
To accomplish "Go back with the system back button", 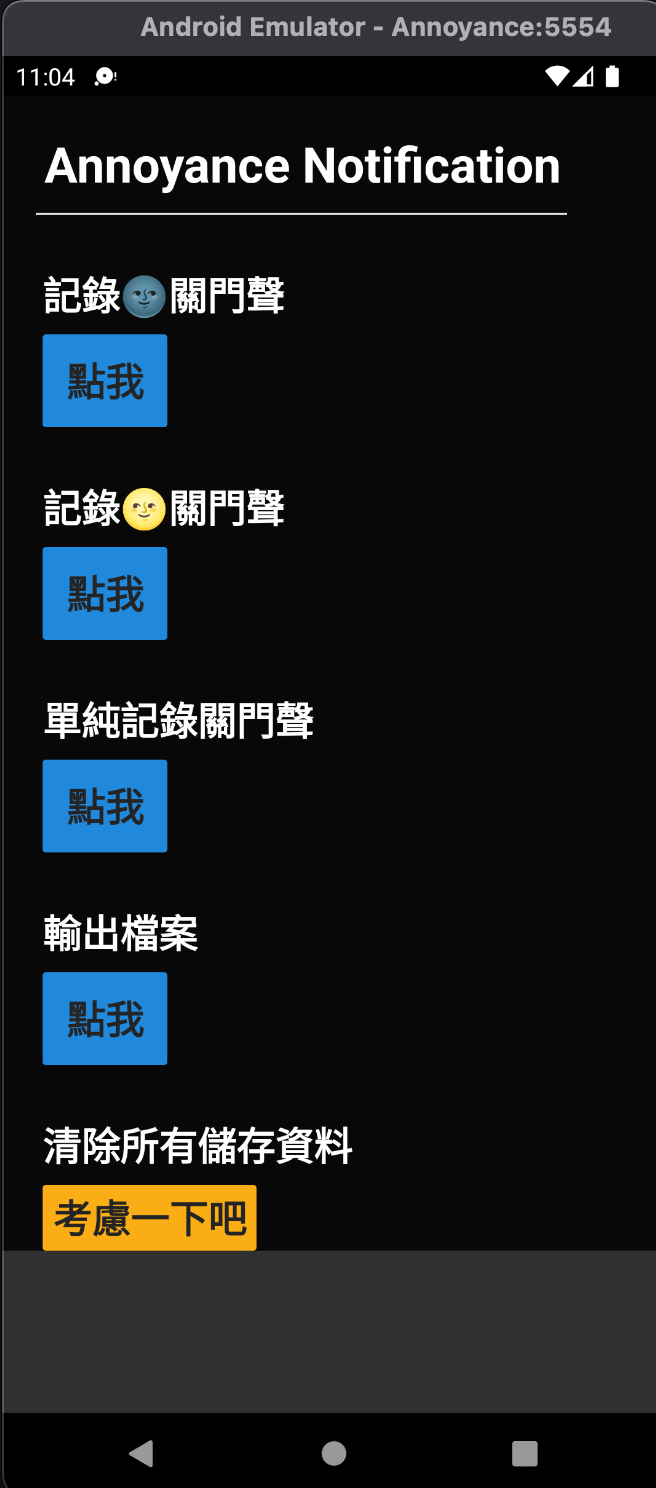I will 141,1453.
